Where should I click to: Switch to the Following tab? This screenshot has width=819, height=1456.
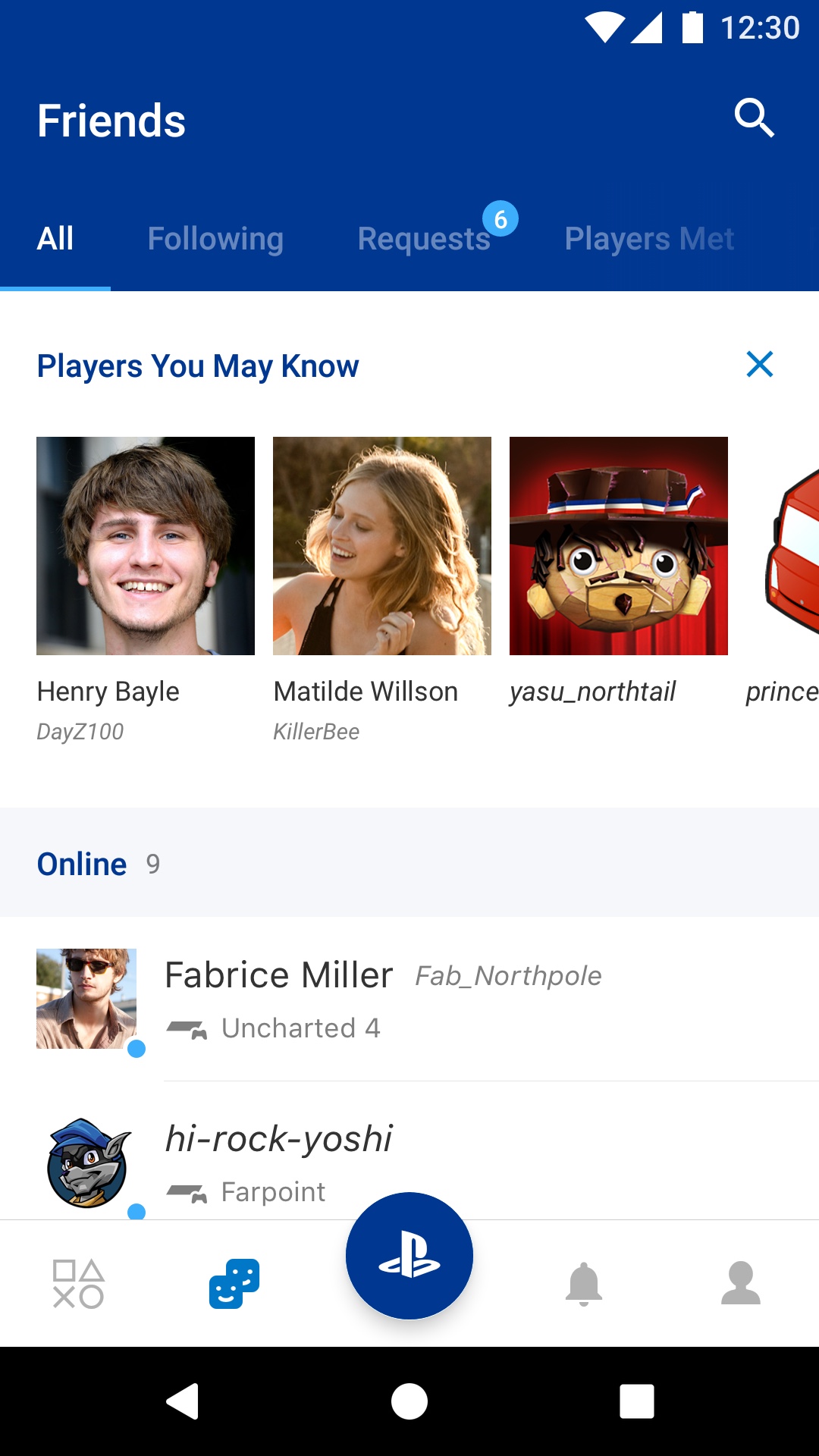[215, 239]
